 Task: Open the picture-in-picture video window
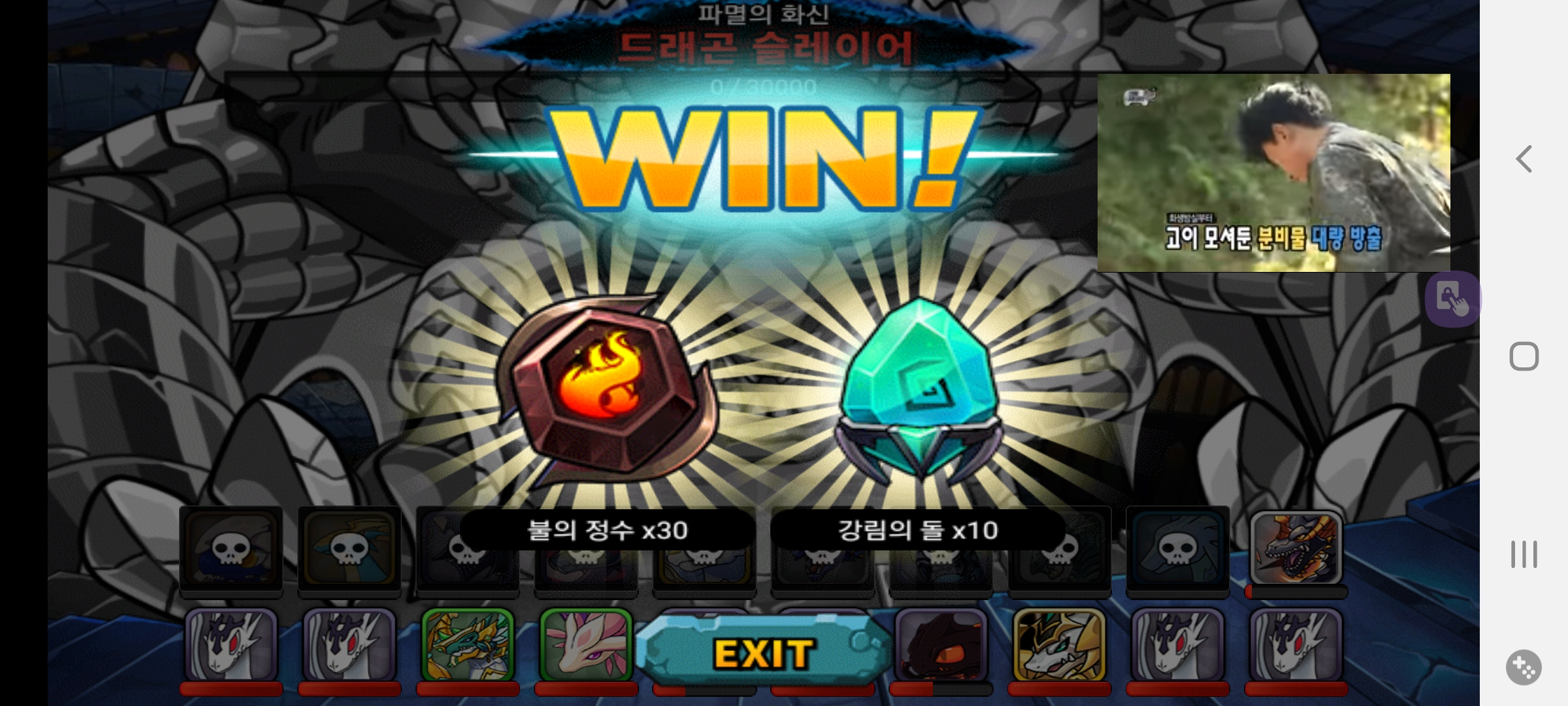[x=1273, y=173]
